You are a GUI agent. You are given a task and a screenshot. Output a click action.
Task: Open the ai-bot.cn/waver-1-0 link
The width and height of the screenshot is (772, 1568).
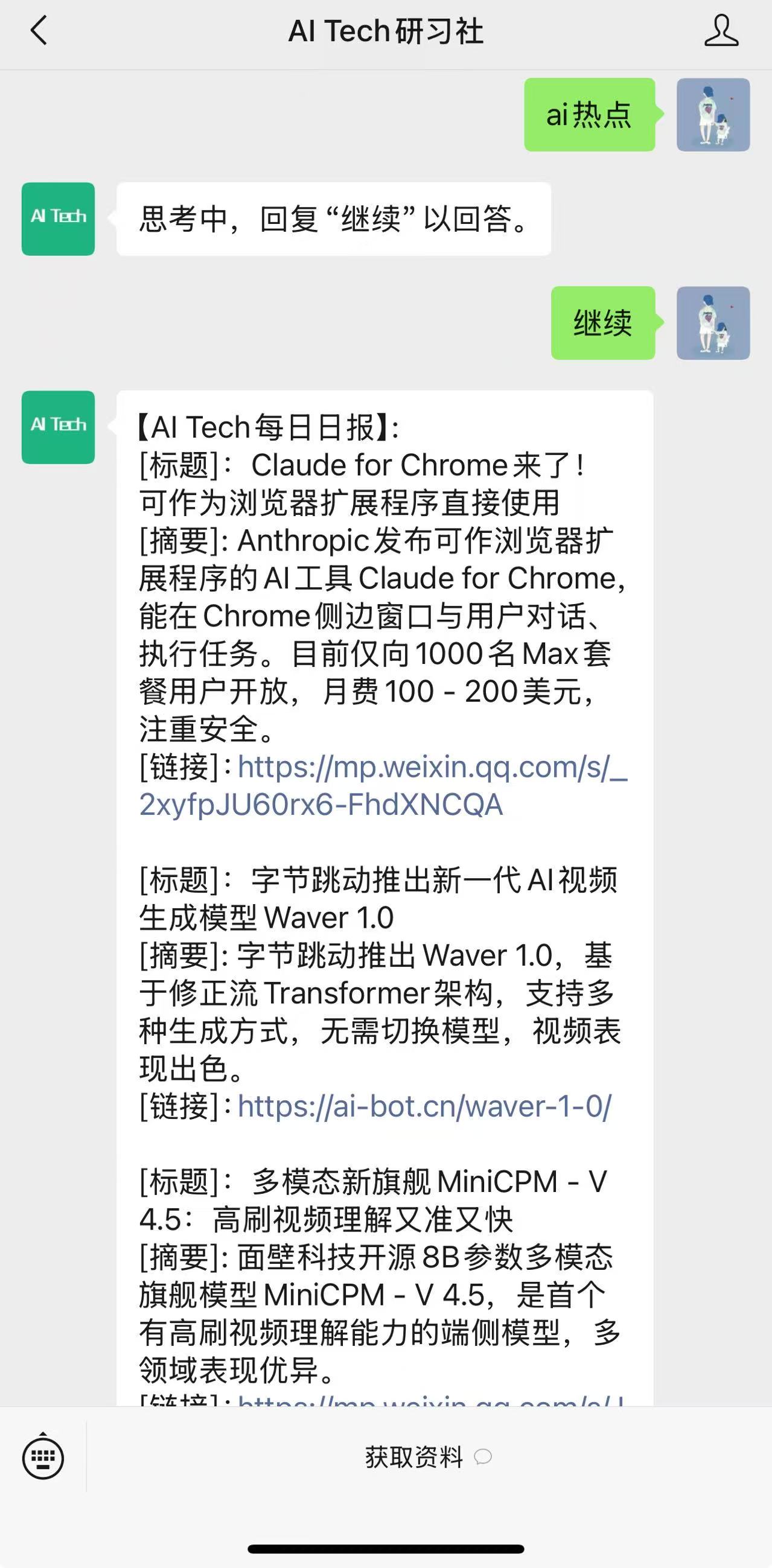click(x=424, y=1106)
